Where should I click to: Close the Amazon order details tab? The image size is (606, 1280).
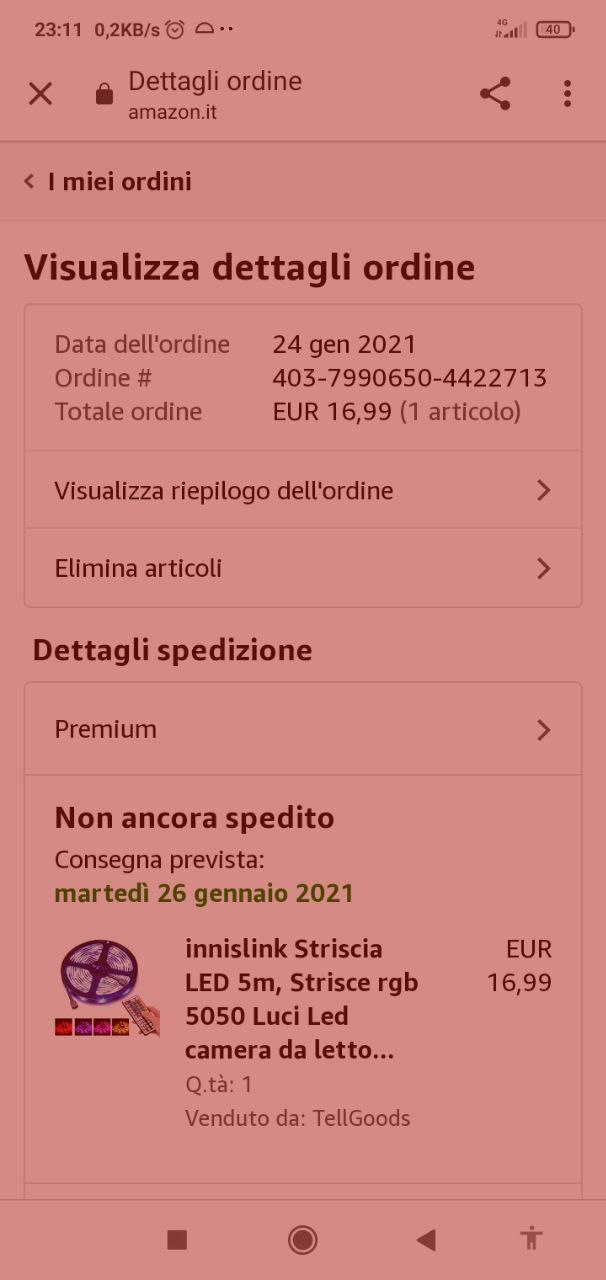40,94
